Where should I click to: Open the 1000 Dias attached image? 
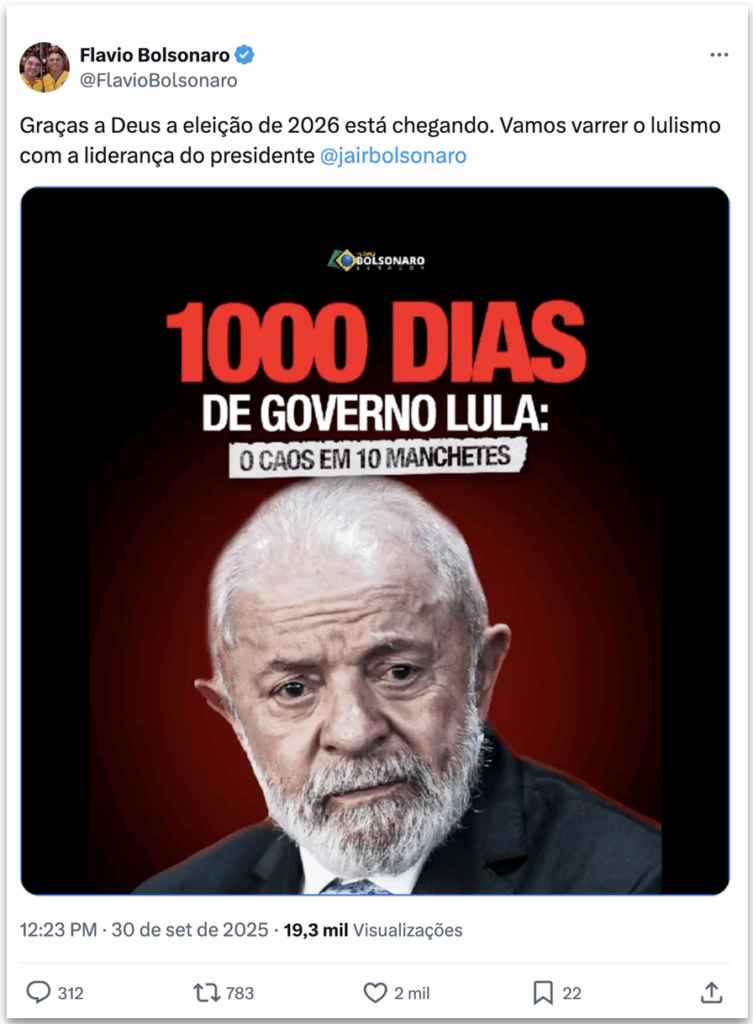tap(375, 540)
